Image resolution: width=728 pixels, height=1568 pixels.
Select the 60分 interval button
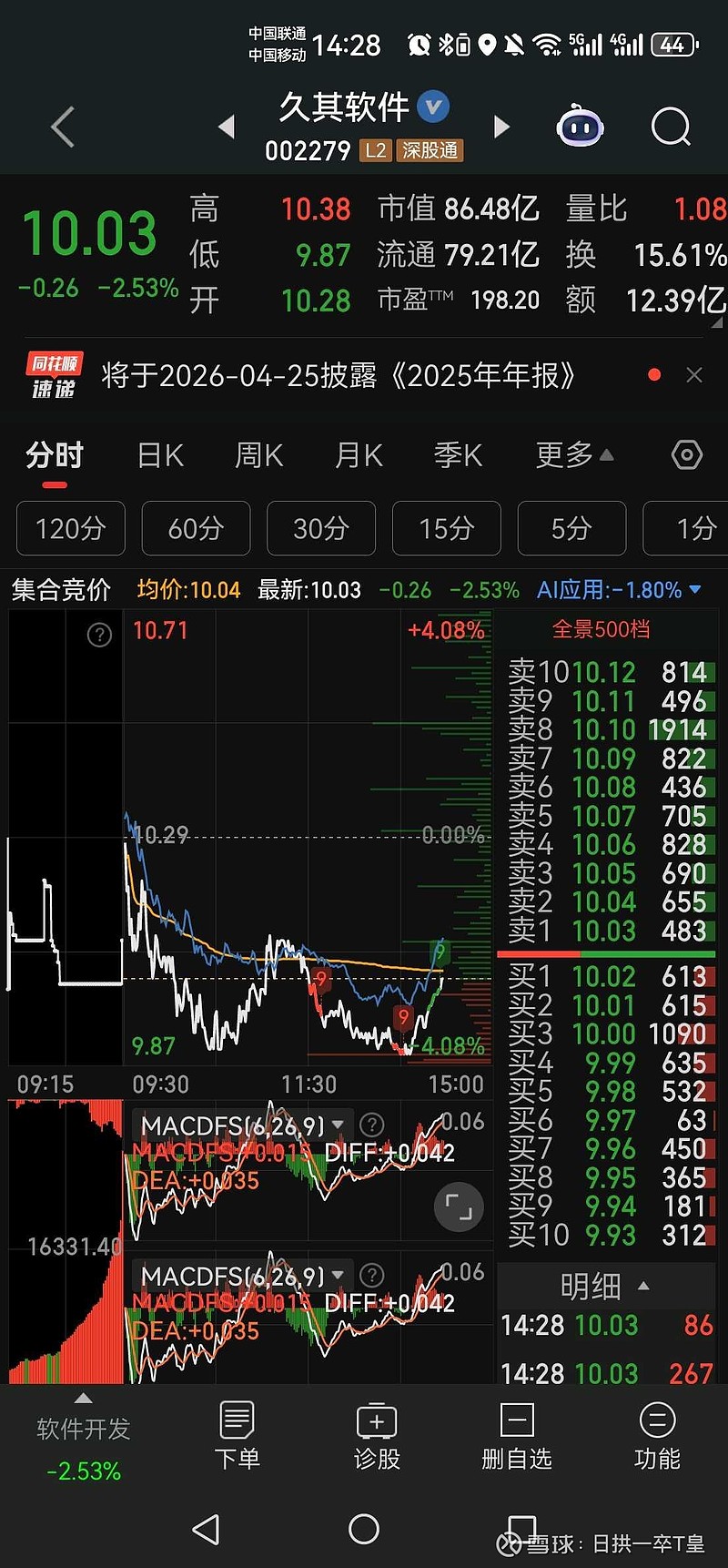click(x=195, y=528)
